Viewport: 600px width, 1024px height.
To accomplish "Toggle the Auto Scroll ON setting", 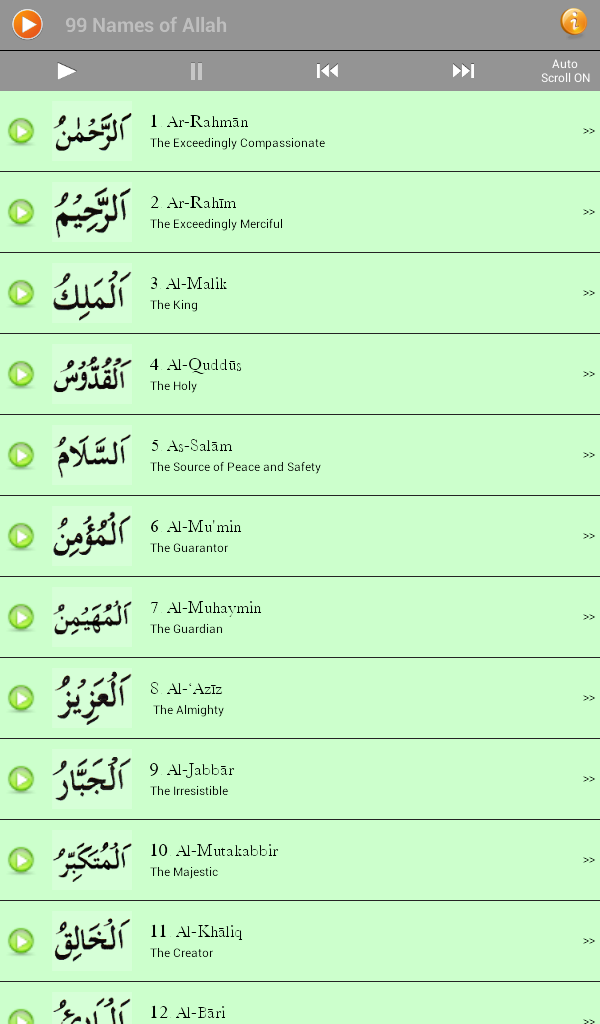I will pos(565,71).
